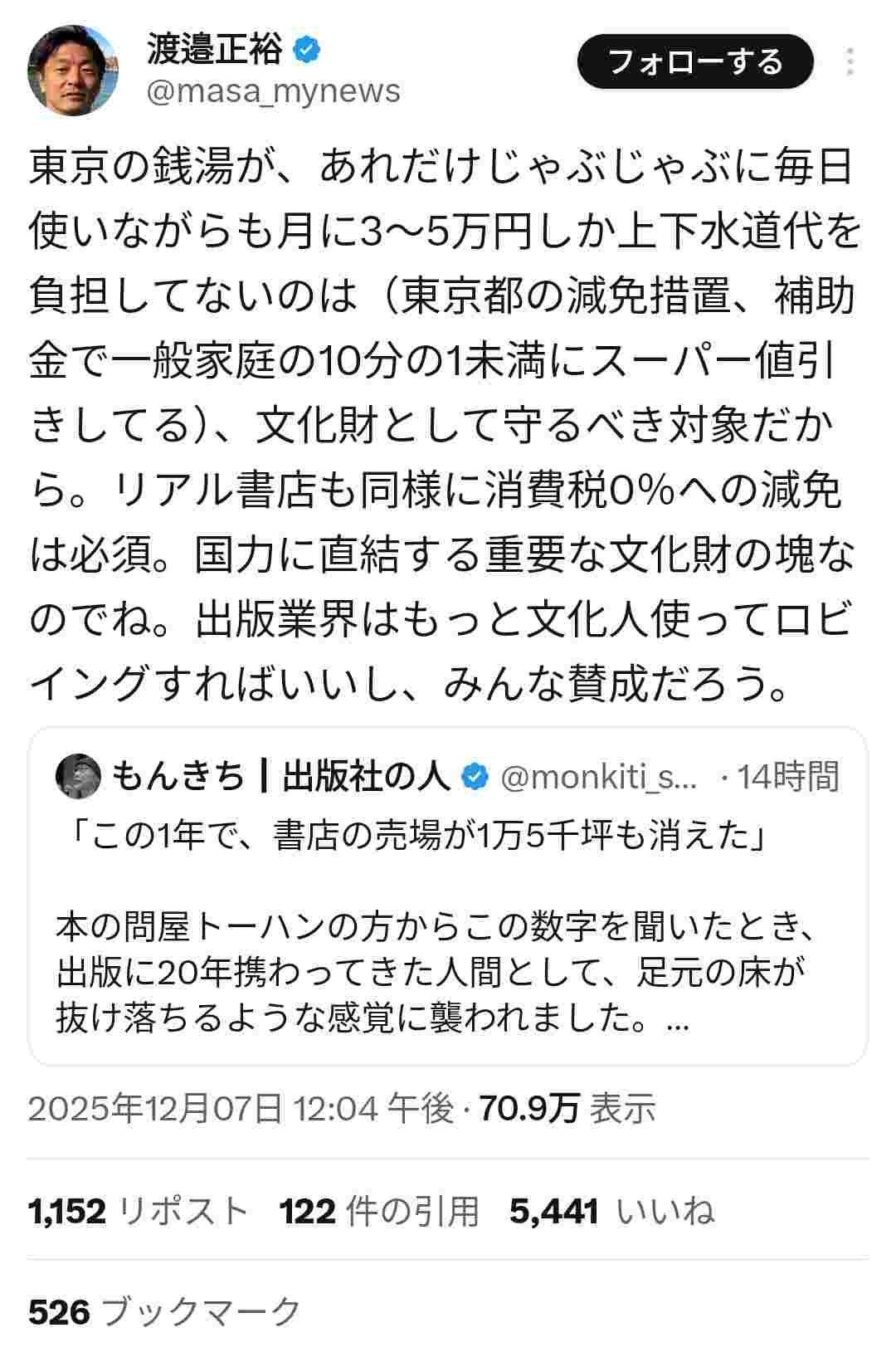Show the 1,152 リポスト list
The image size is (896, 1352).
pos(139,1212)
